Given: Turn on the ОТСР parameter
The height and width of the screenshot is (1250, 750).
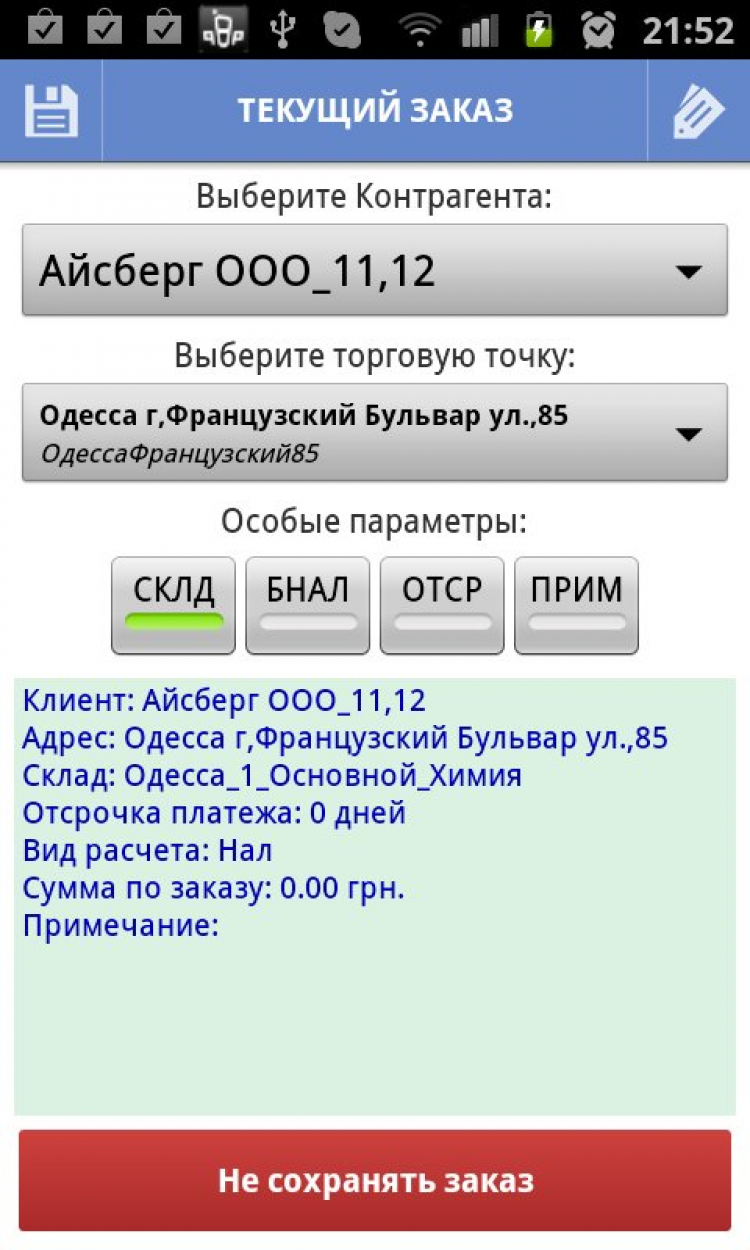Looking at the screenshot, I should (x=442, y=605).
